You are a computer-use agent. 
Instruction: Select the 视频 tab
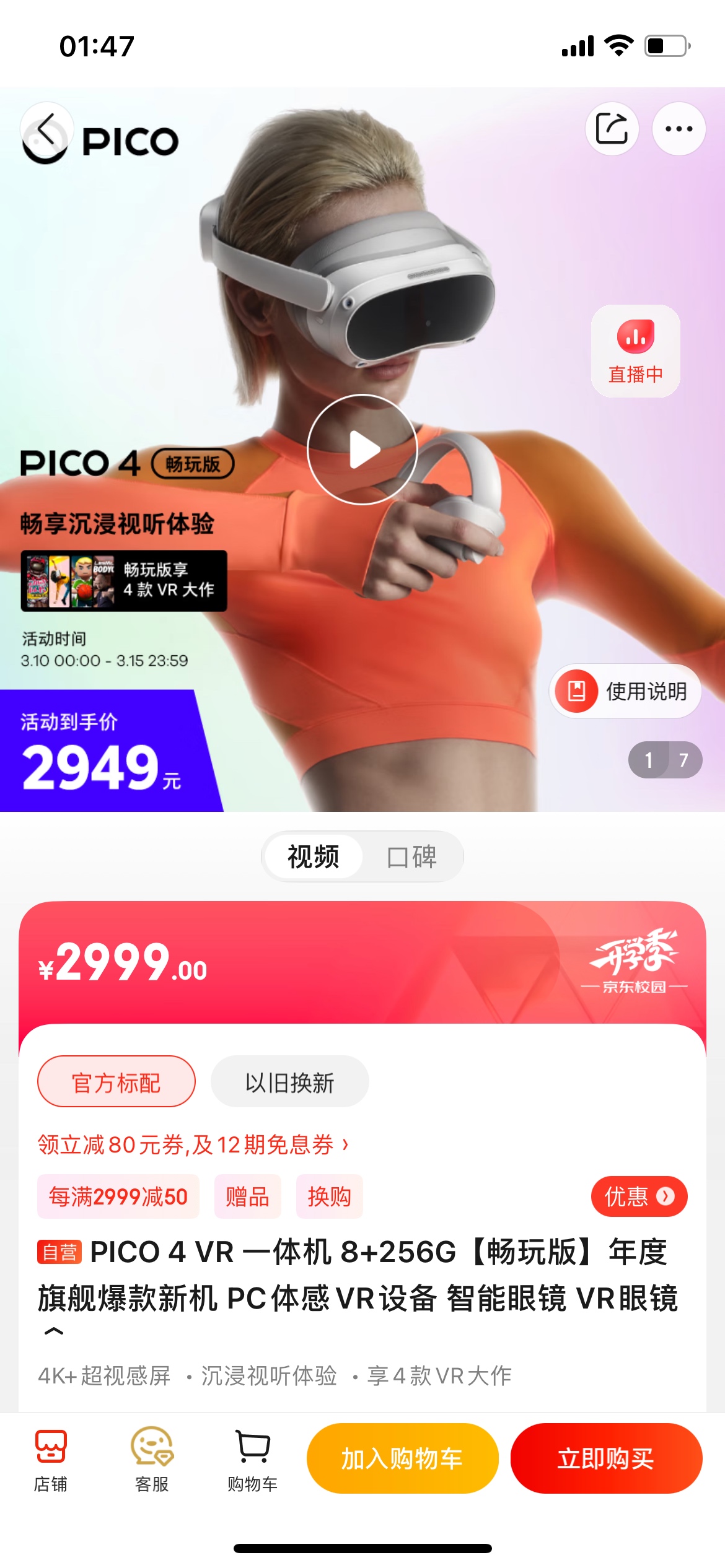pos(314,857)
